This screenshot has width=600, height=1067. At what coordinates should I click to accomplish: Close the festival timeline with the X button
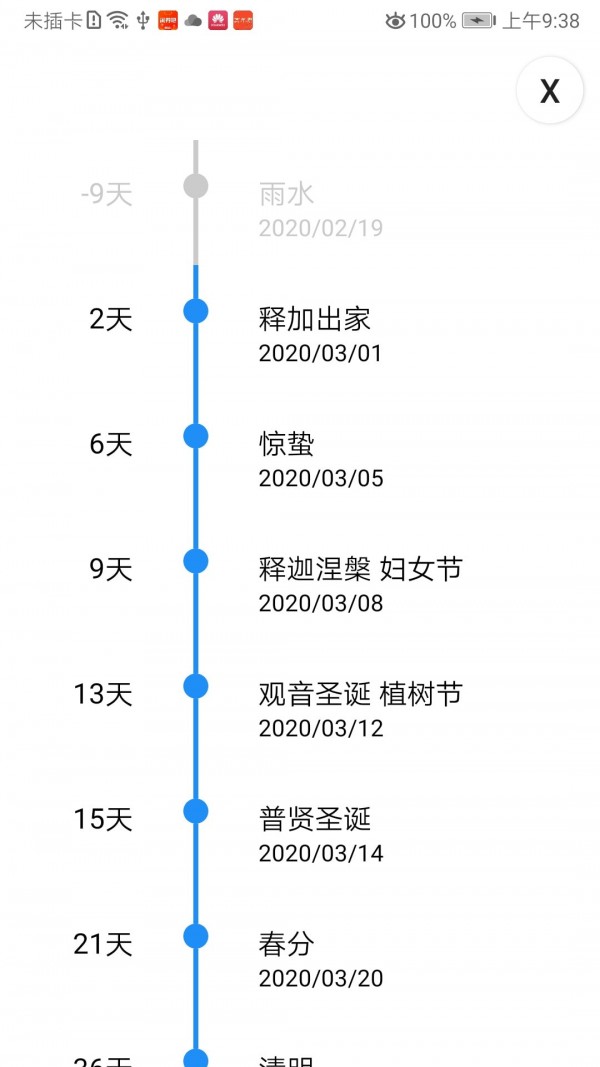(549, 91)
